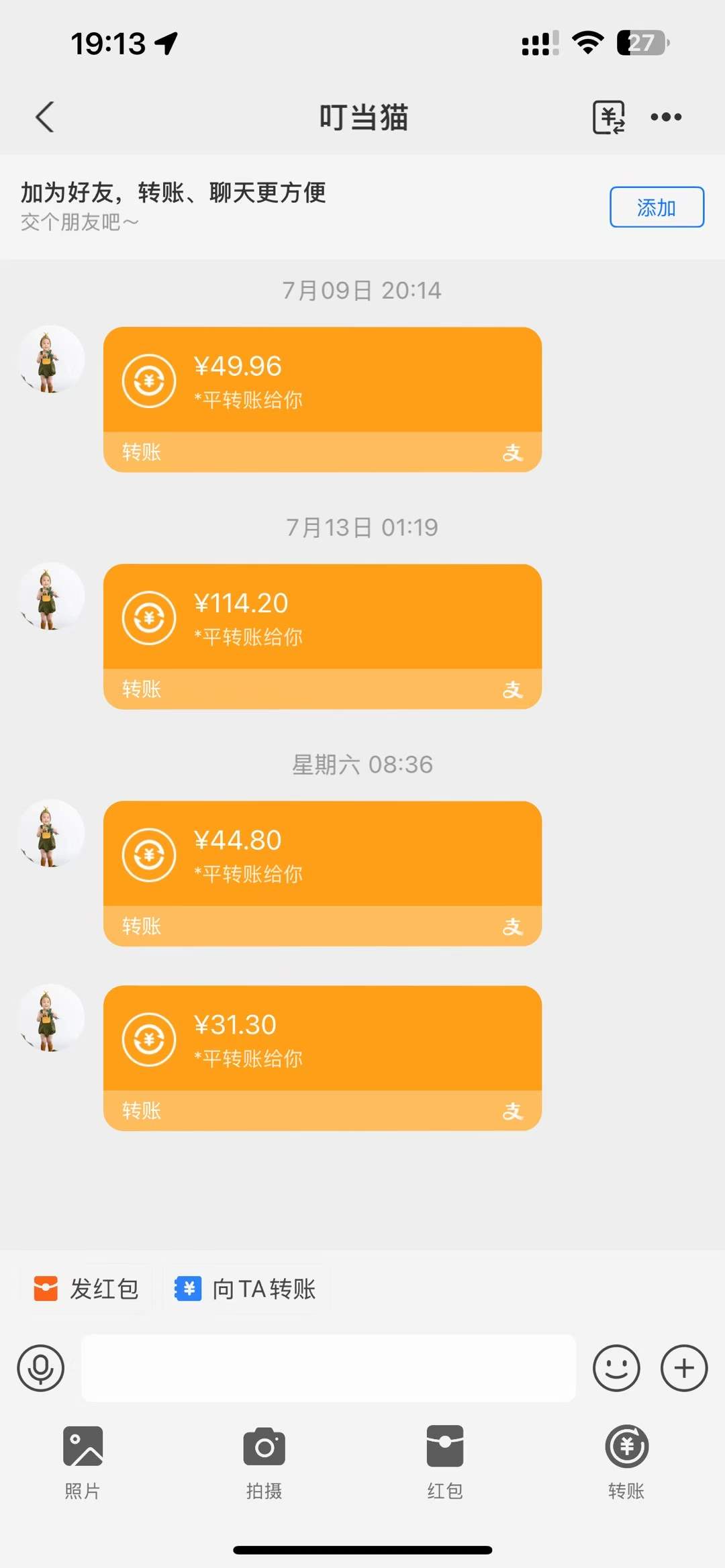Open the three-dot overflow menu

click(x=666, y=117)
